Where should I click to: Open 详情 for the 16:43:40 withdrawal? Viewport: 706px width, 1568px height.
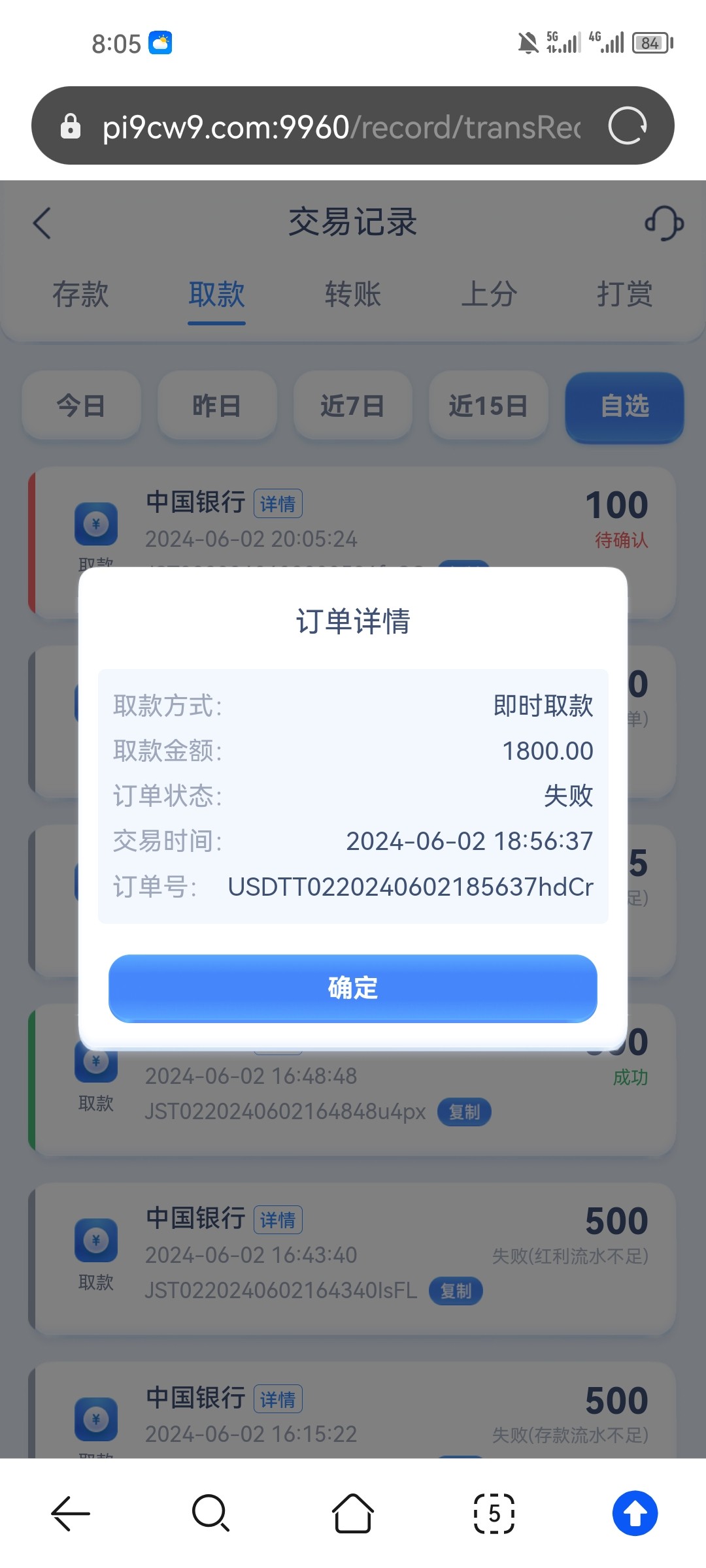click(x=278, y=1220)
